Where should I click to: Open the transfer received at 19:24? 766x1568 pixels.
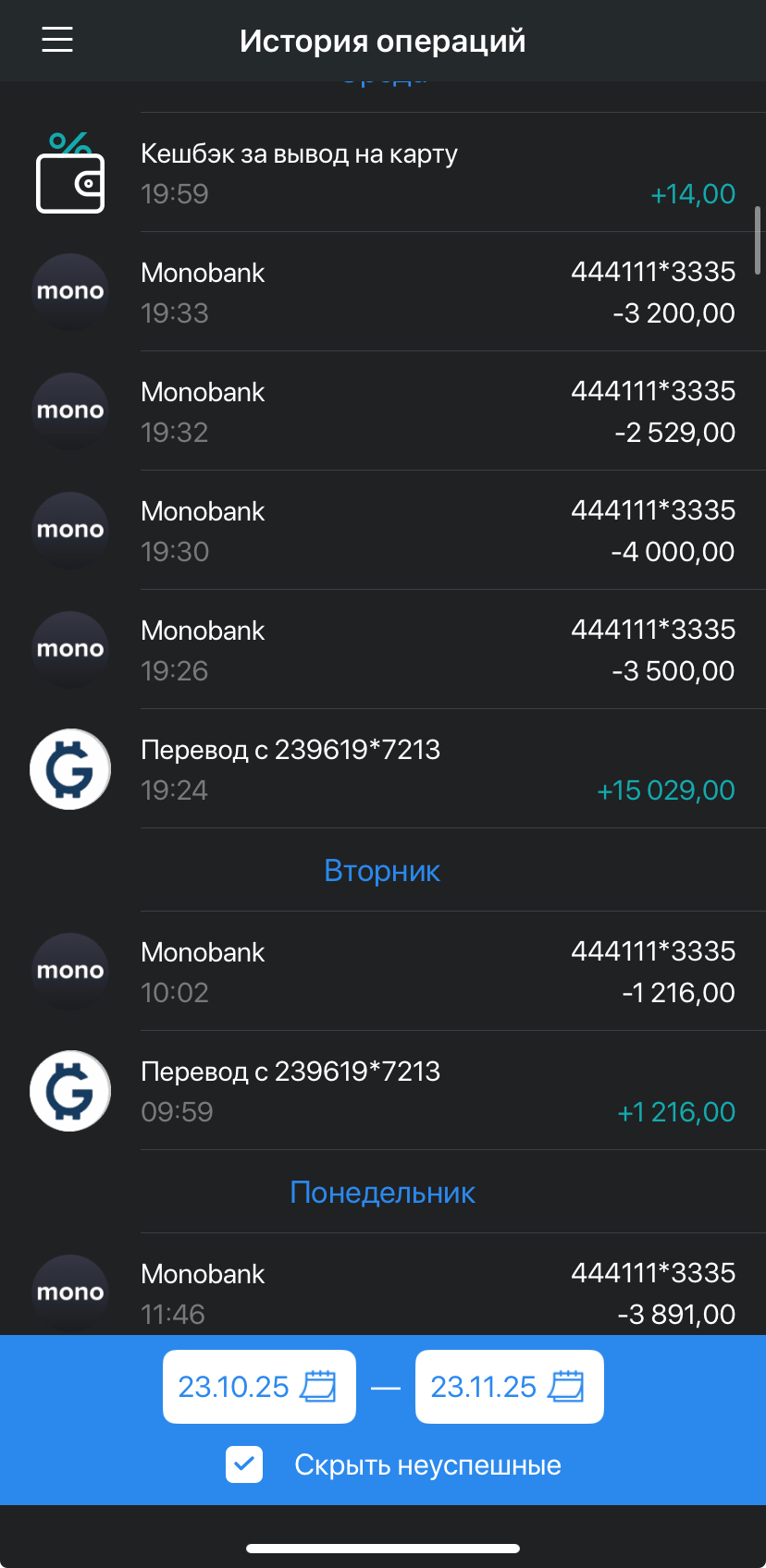coord(383,769)
